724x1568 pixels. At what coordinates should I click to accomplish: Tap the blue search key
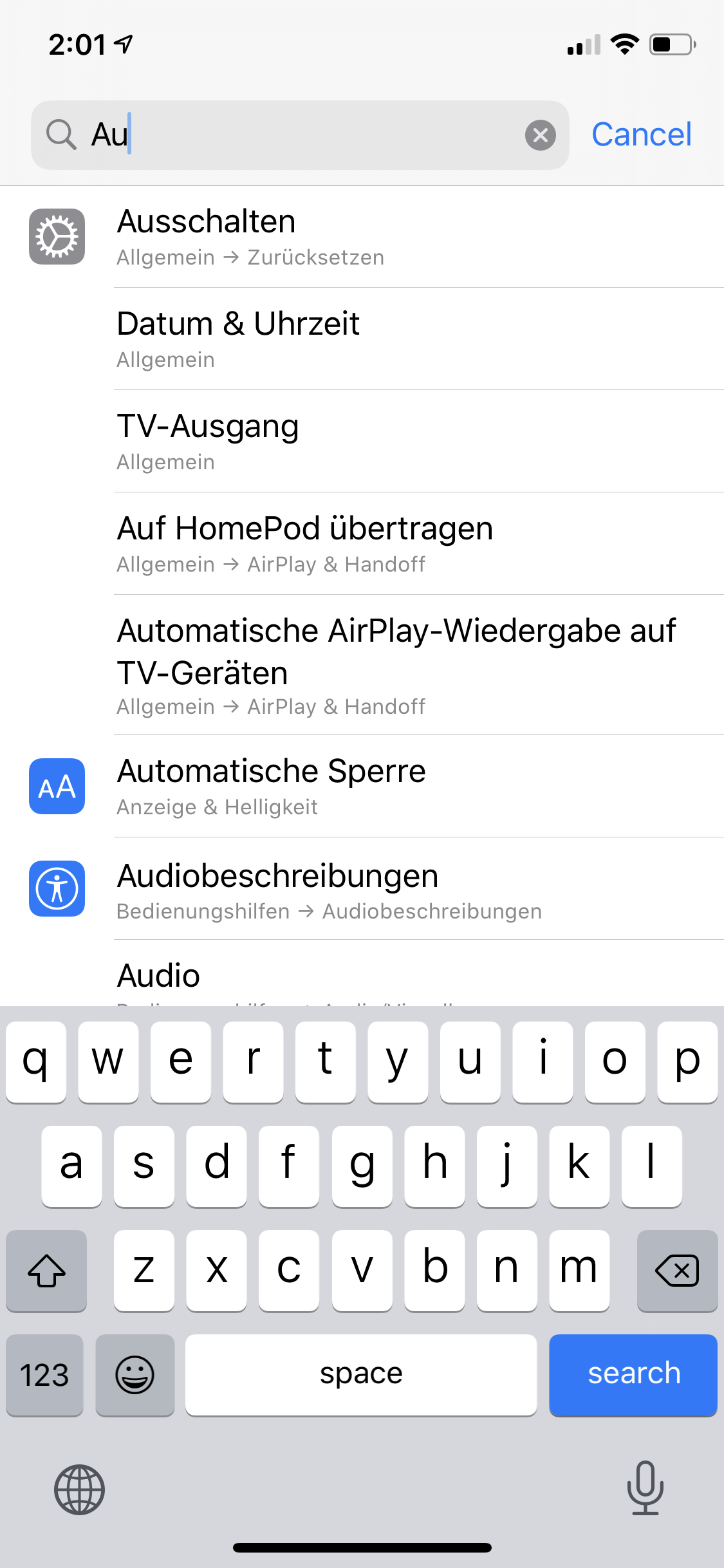(633, 1374)
